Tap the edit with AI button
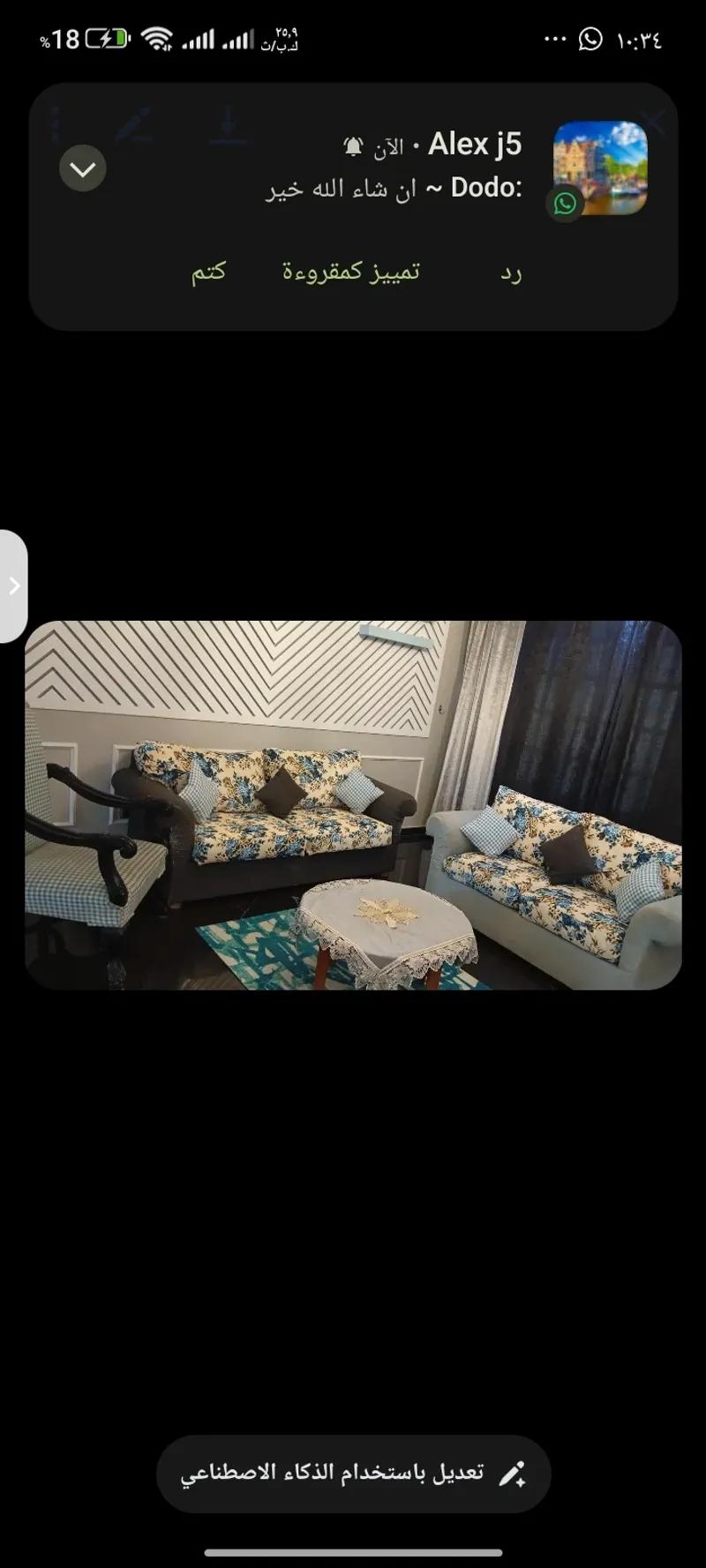 tap(354, 1474)
